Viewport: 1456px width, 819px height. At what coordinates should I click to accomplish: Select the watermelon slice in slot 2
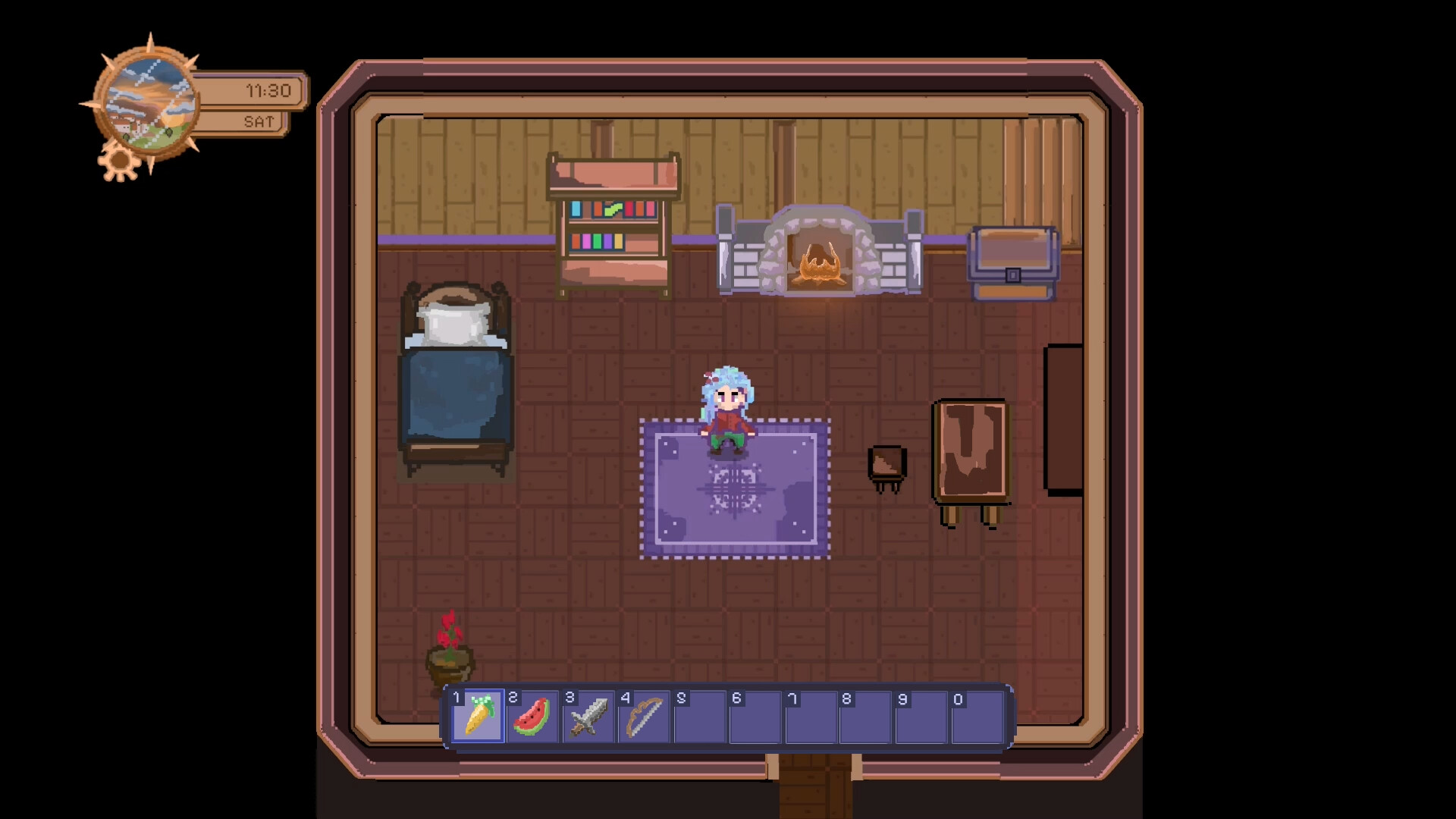(533, 717)
